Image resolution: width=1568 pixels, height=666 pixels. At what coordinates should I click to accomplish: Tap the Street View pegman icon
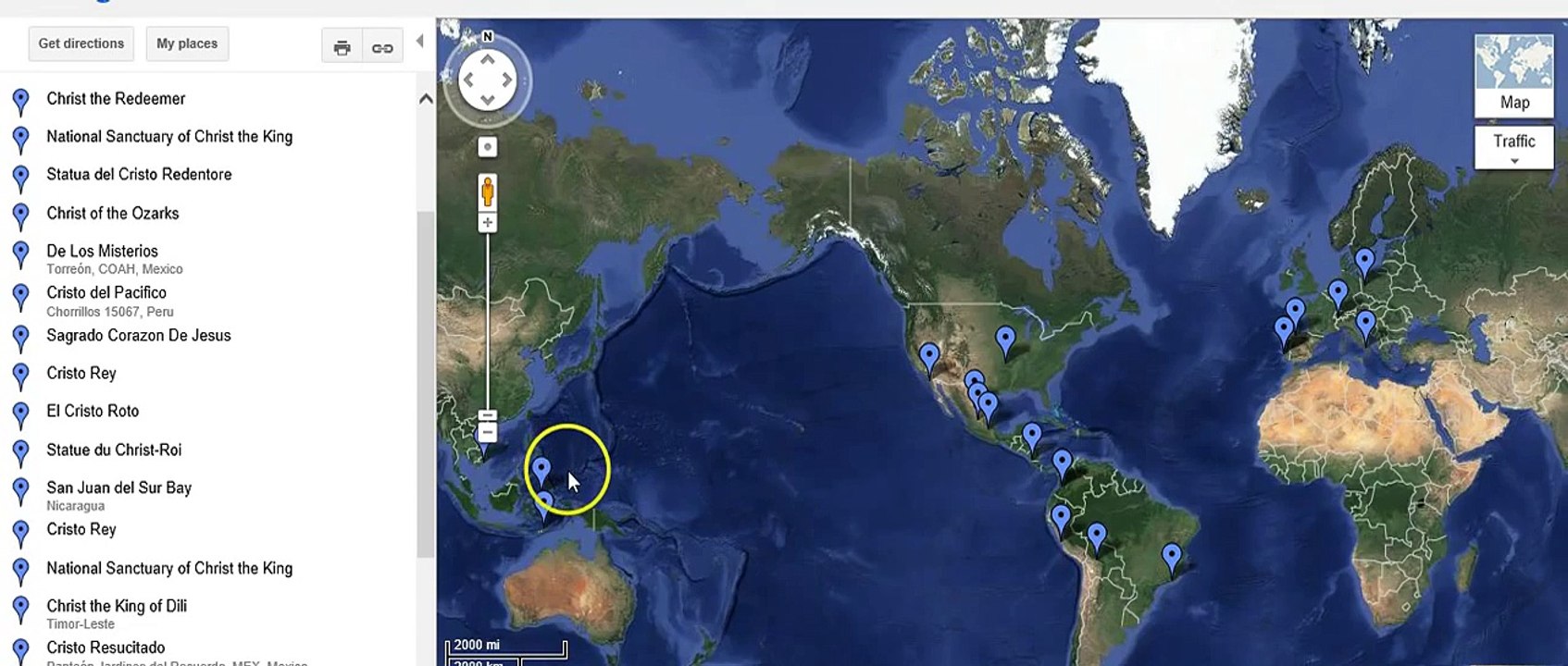pyautogui.click(x=487, y=191)
